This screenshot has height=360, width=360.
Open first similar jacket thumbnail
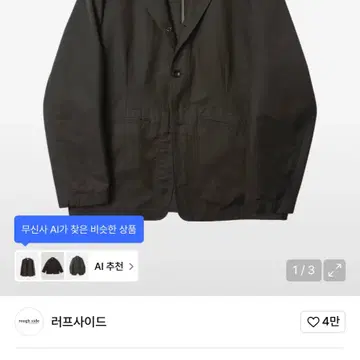[x=28, y=266]
